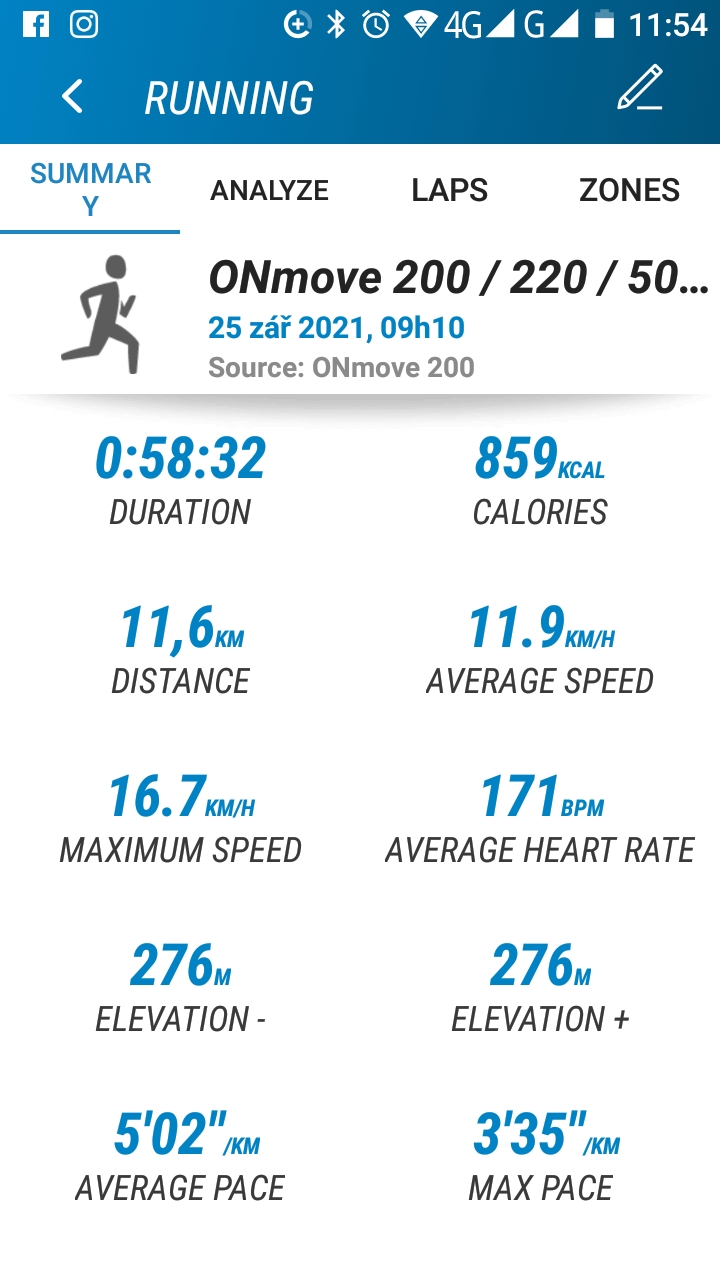Select the Summary tab
The width and height of the screenshot is (720, 1280).
[x=90, y=189]
